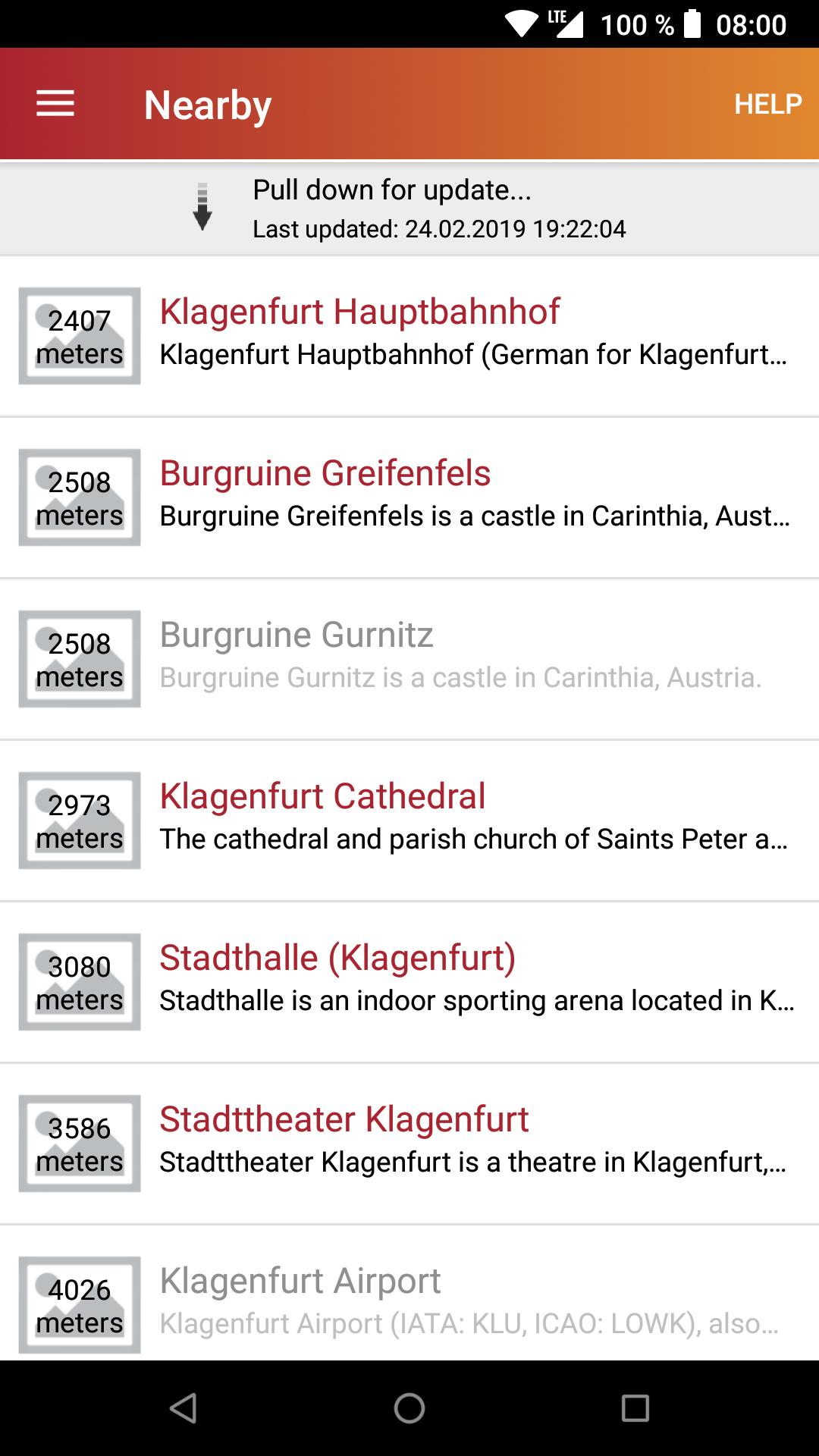
Task: Click the Stadthalle image placeholder
Action: (x=78, y=981)
